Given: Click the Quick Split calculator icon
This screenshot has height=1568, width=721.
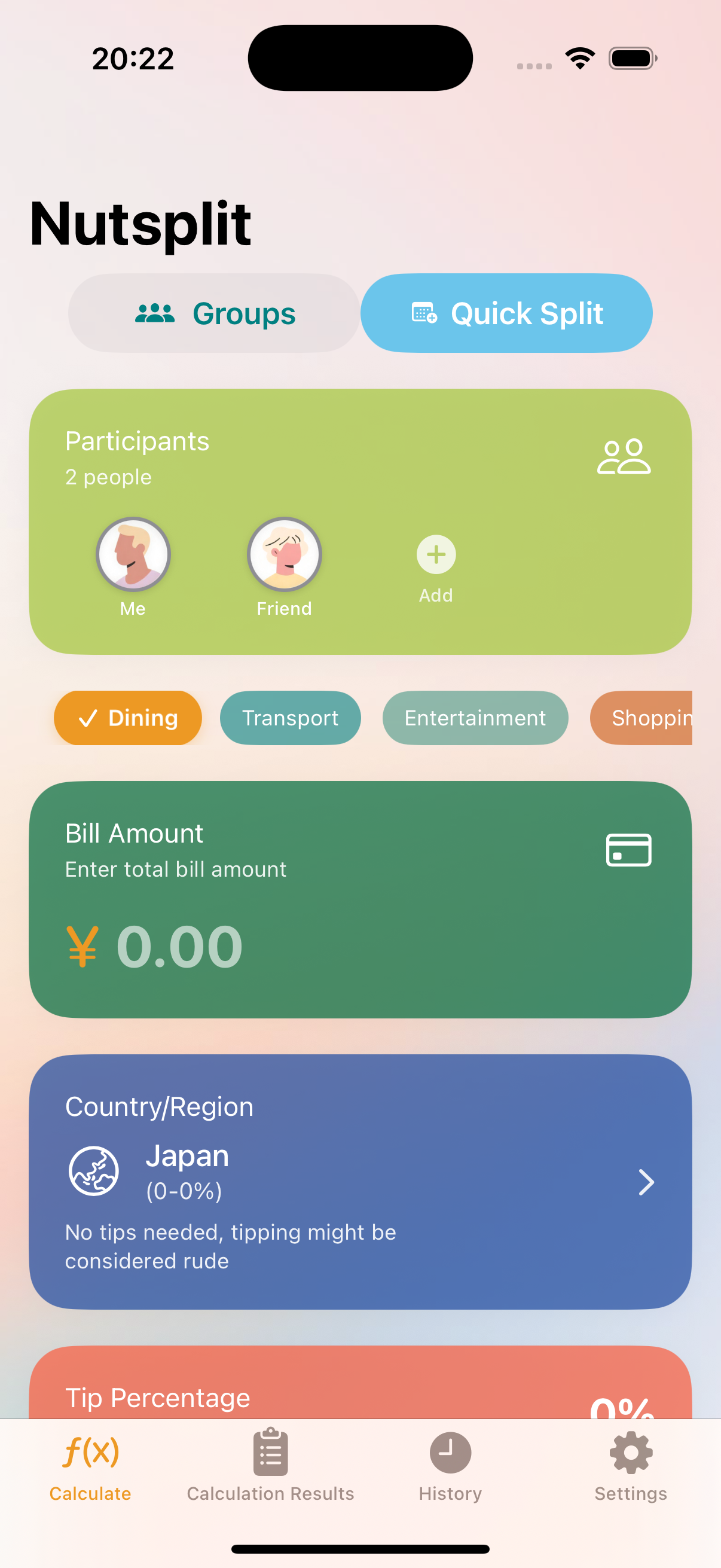Looking at the screenshot, I should click(x=425, y=312).
